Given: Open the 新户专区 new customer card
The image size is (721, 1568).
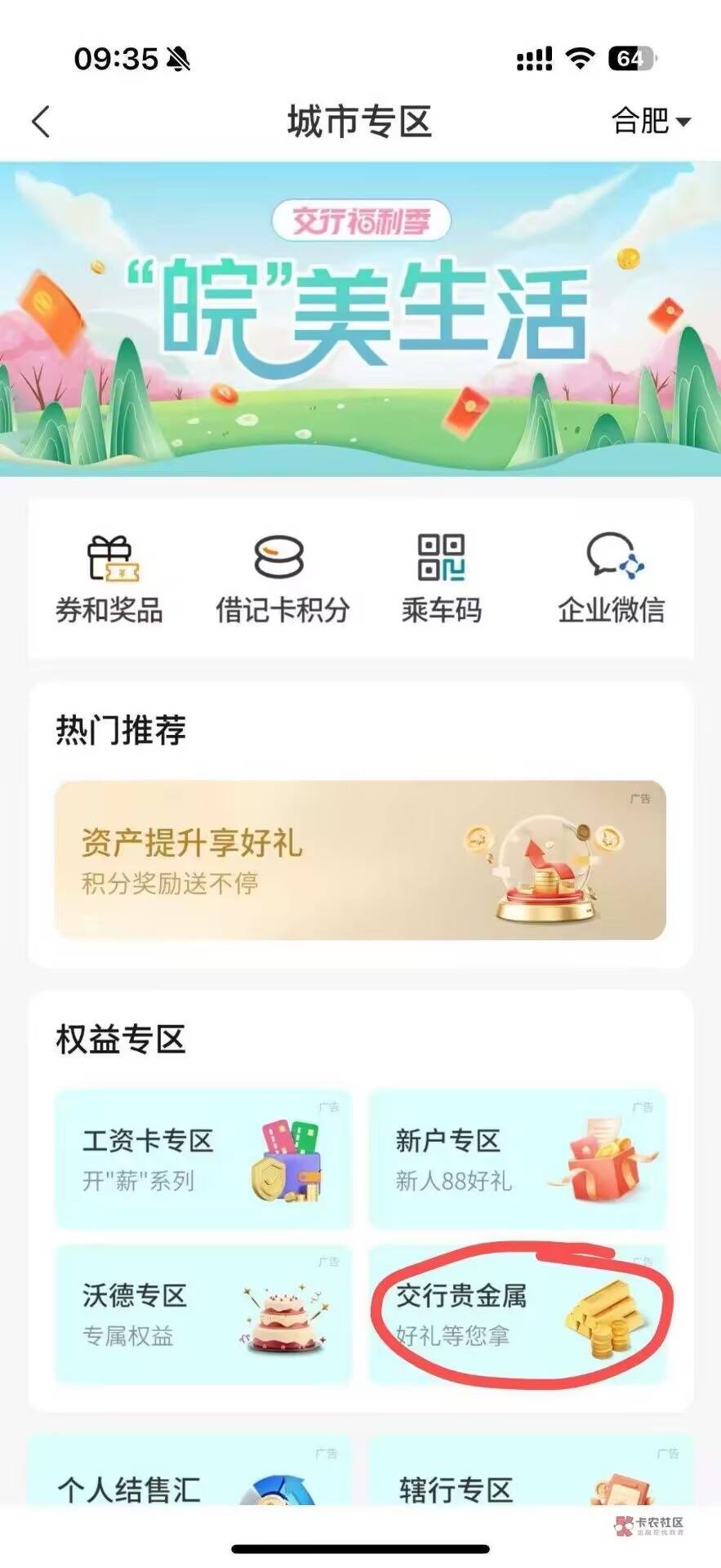Looking at the screenshot, I should tap(517, 1158).
